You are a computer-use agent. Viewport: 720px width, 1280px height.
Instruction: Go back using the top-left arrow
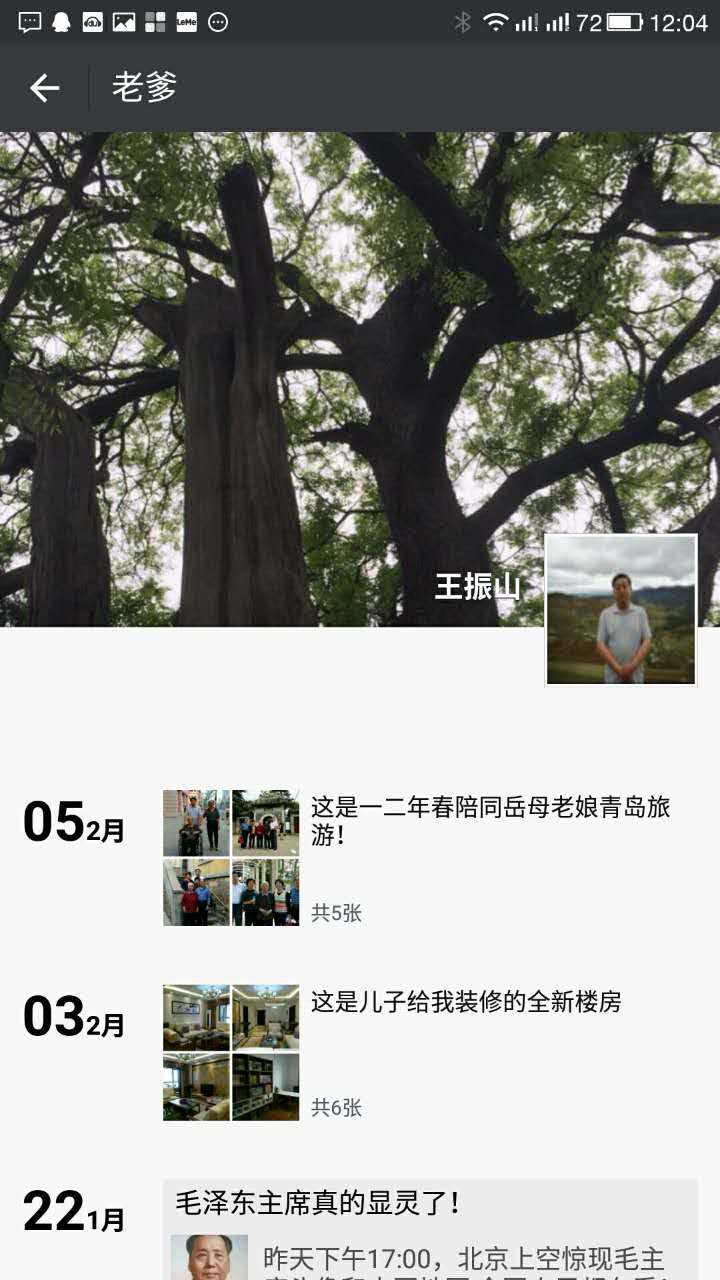[x=45, y=88]
